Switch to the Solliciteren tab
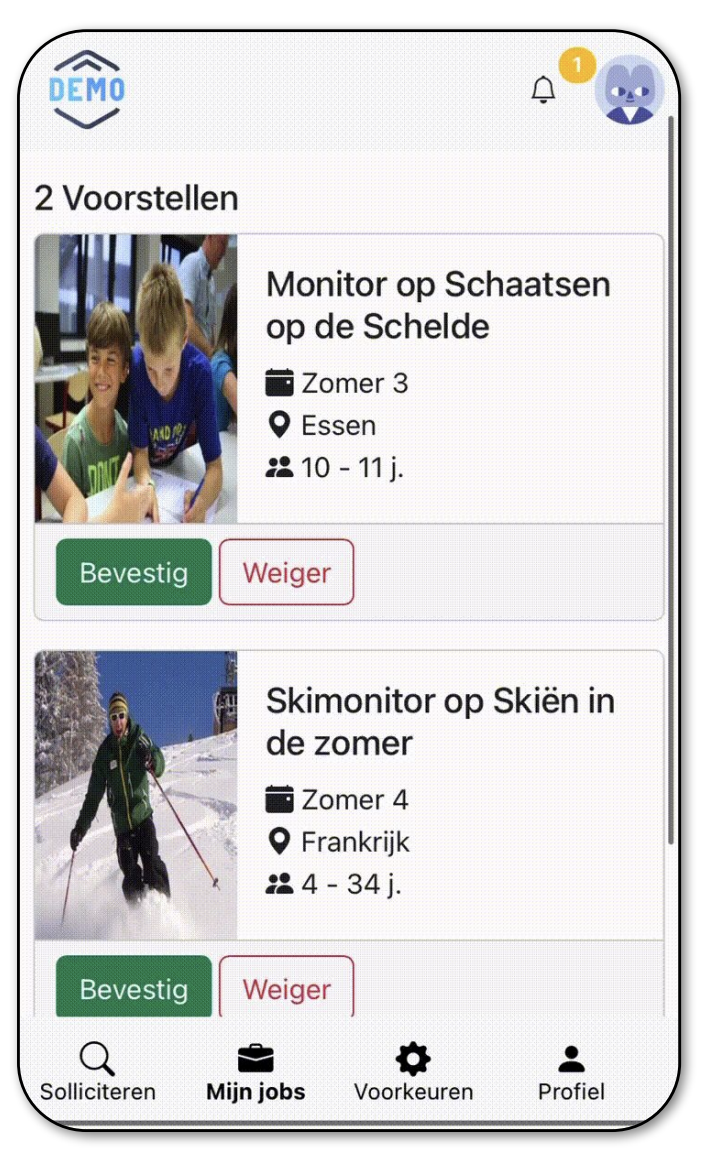Viewport: 710px width, 1160px height. [98, 1072]
